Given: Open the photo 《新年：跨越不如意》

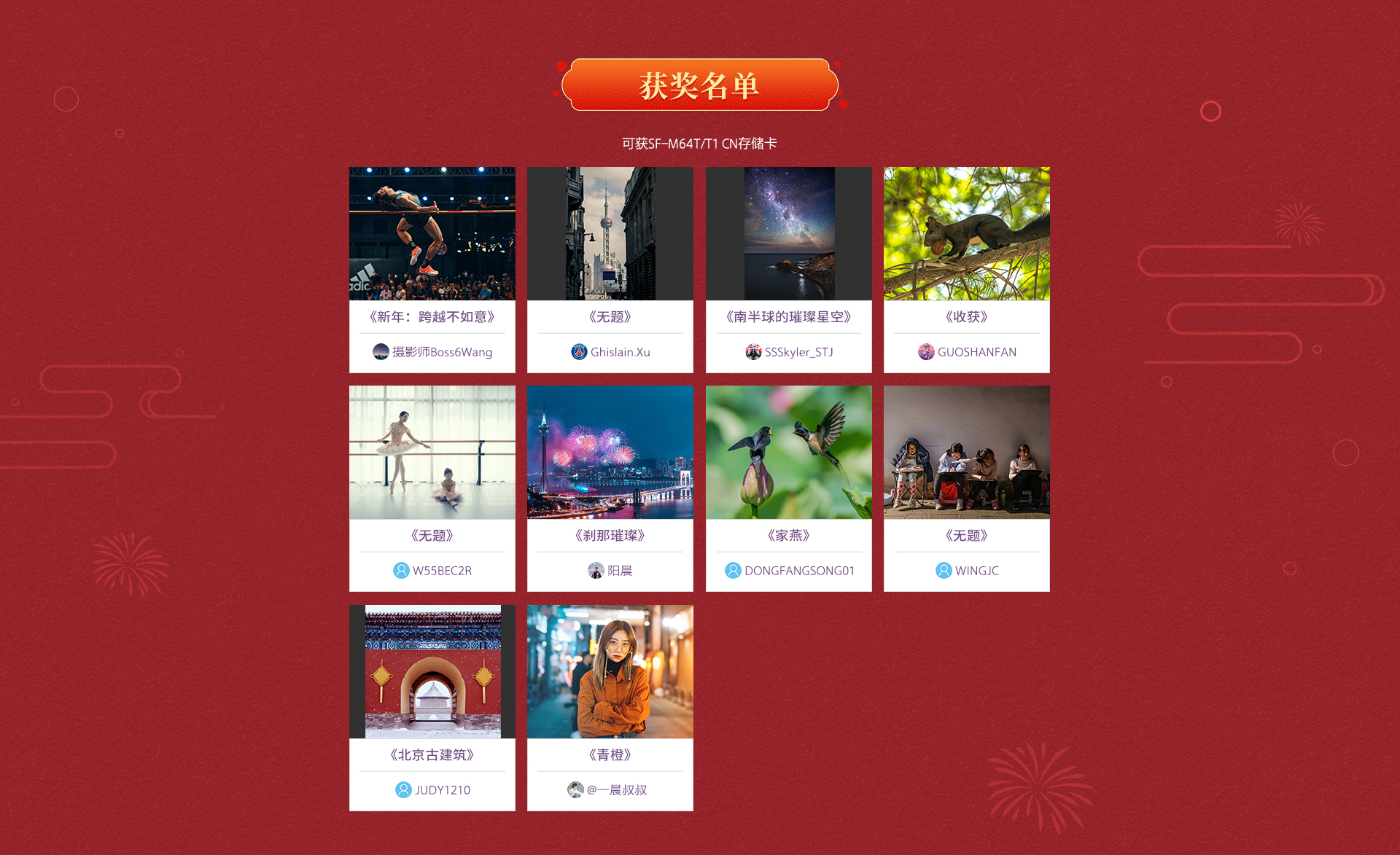Looking at the screenshot, I should 432,234.
